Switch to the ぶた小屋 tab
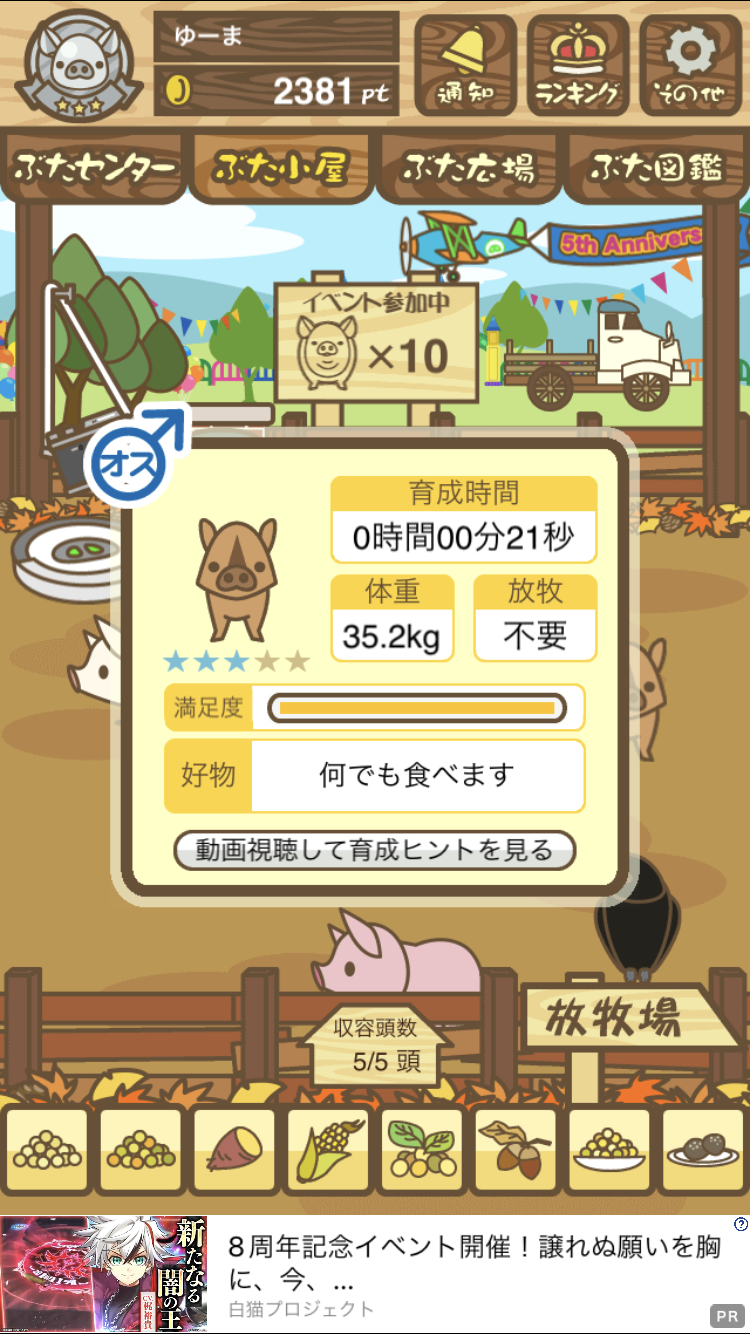Image resolution: width=750 pixels, height=1334 pixels. tap(281, 167)
